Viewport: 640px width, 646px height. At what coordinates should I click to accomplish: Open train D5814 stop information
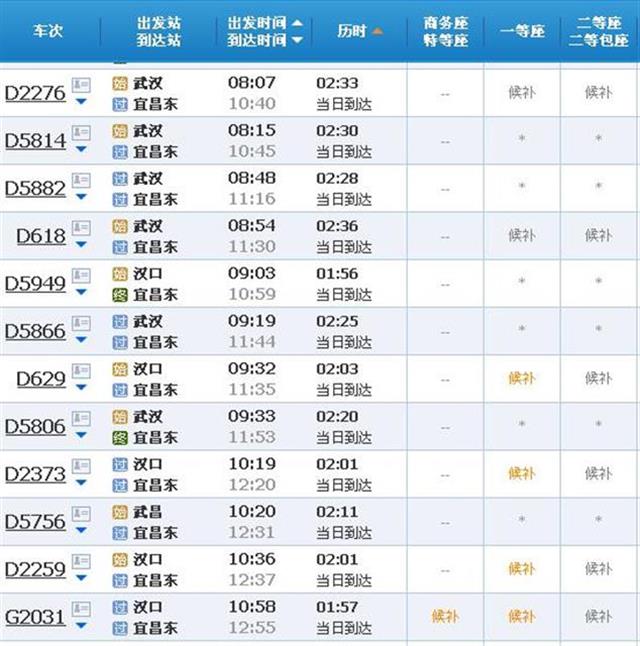pyautogui.click(x=35, y=141)
